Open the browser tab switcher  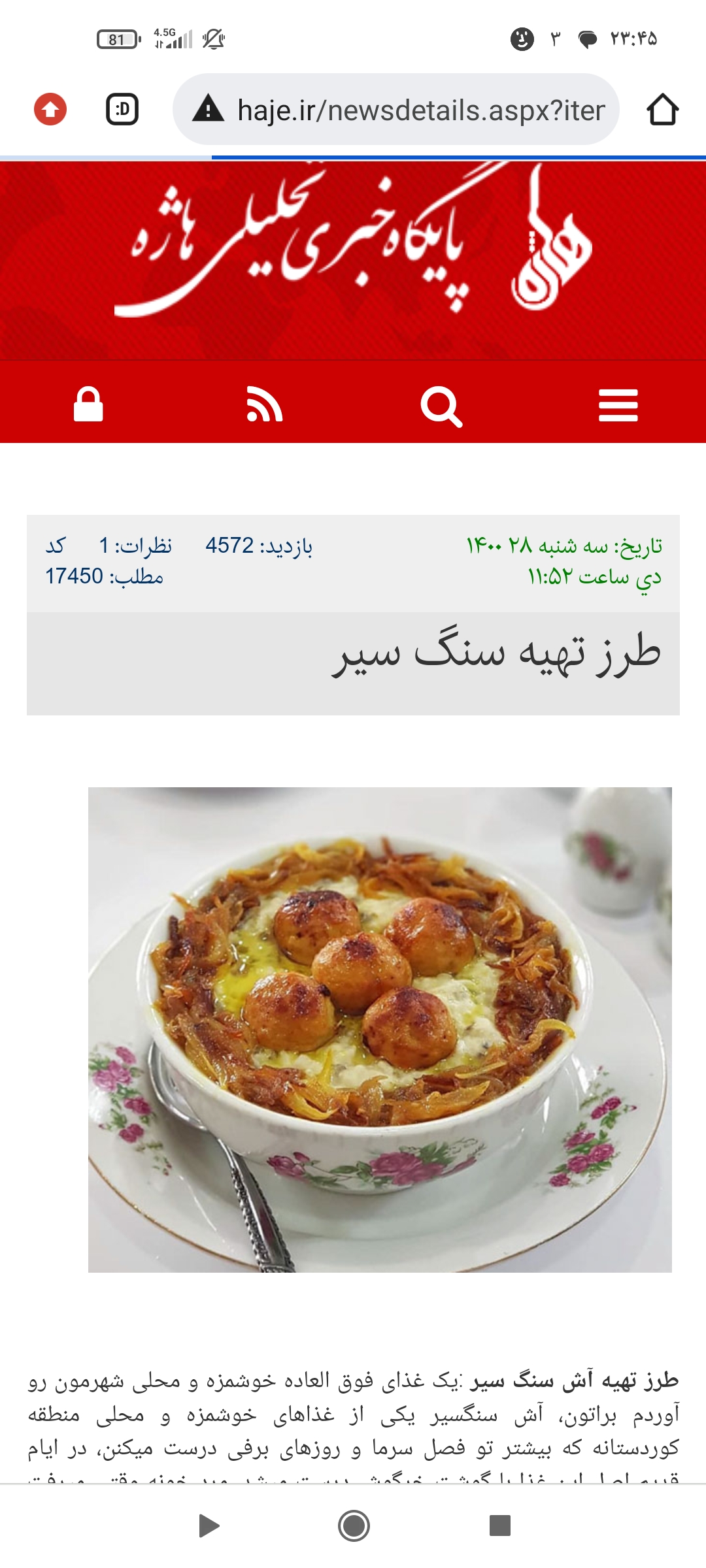[x=122, y=109]
